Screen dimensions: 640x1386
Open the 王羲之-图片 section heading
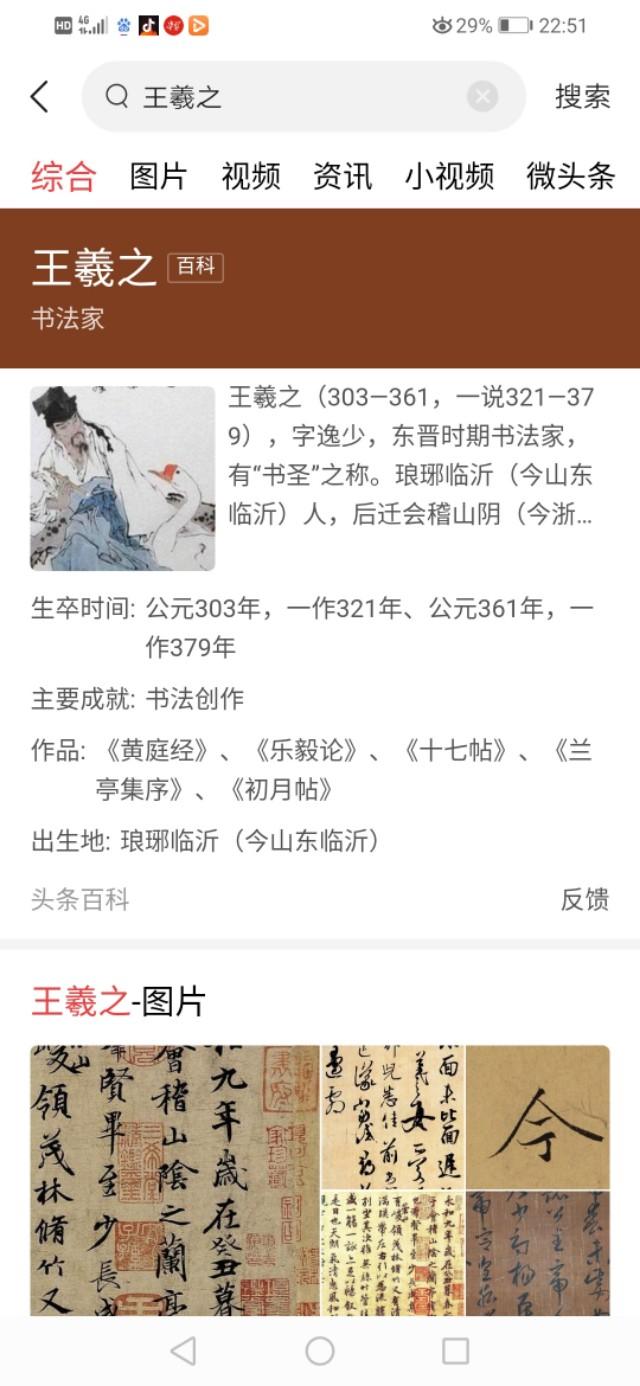pos(118,1001)
